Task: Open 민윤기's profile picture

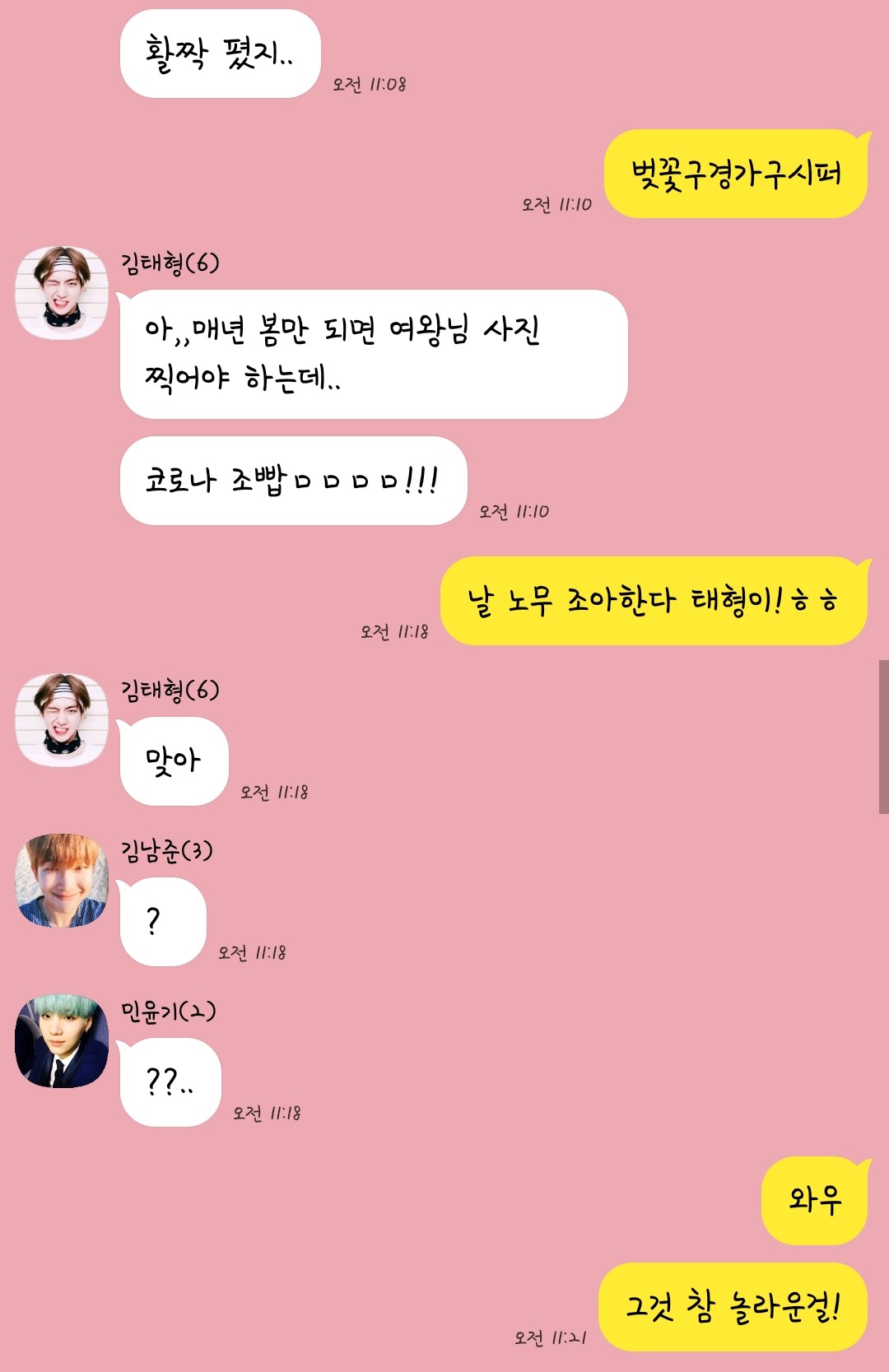Action: pyautogui.click(x=62, y=1041)
